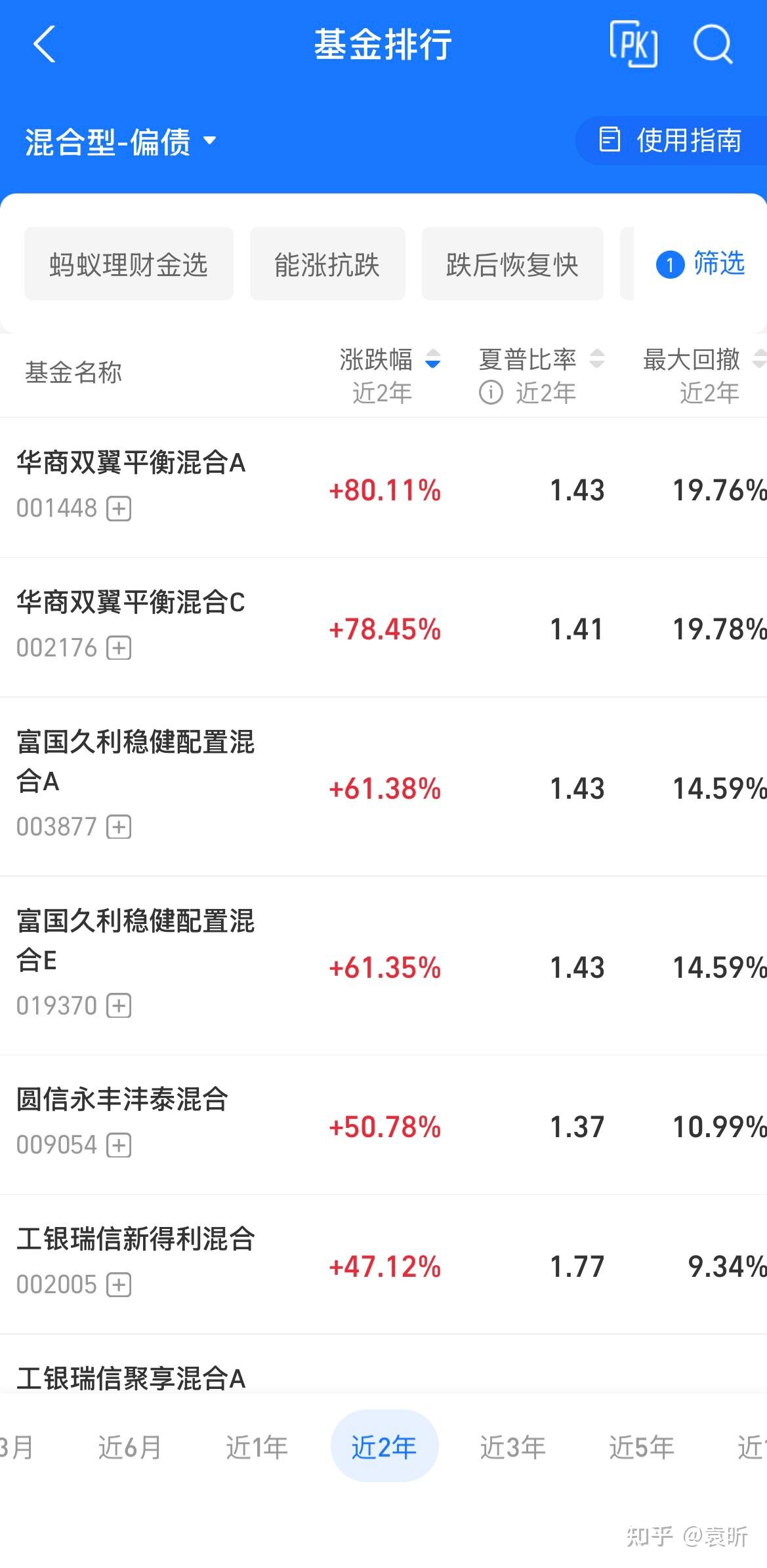The image size is (767, 1568).
Task: Toggle the 跌后恢复快 filter chip
Action: 512,264
